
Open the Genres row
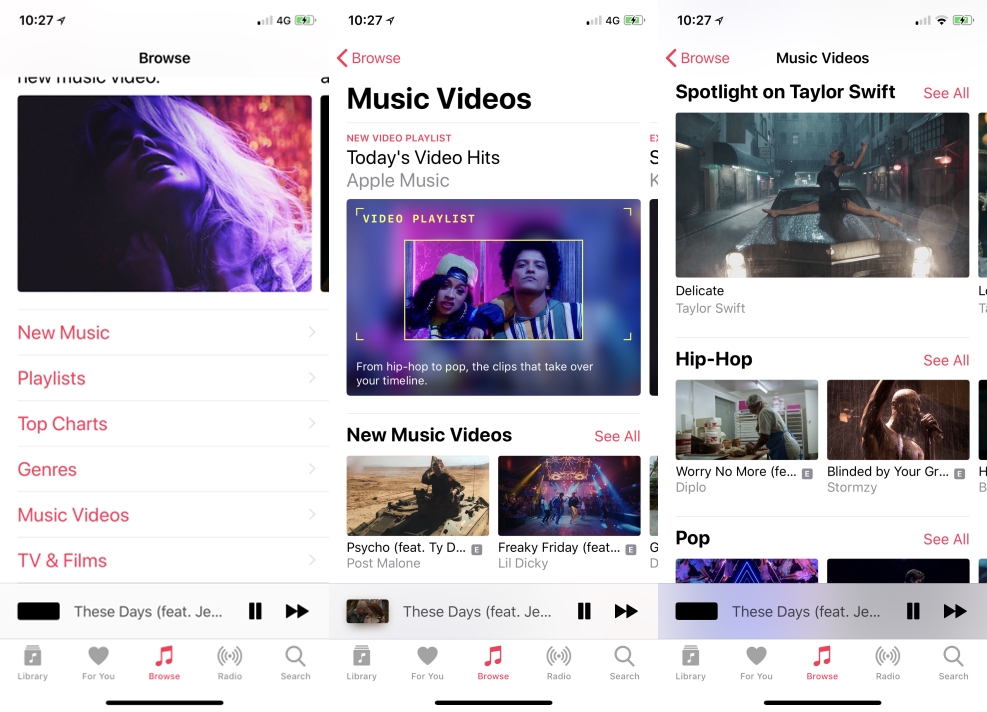click(164, 470)
